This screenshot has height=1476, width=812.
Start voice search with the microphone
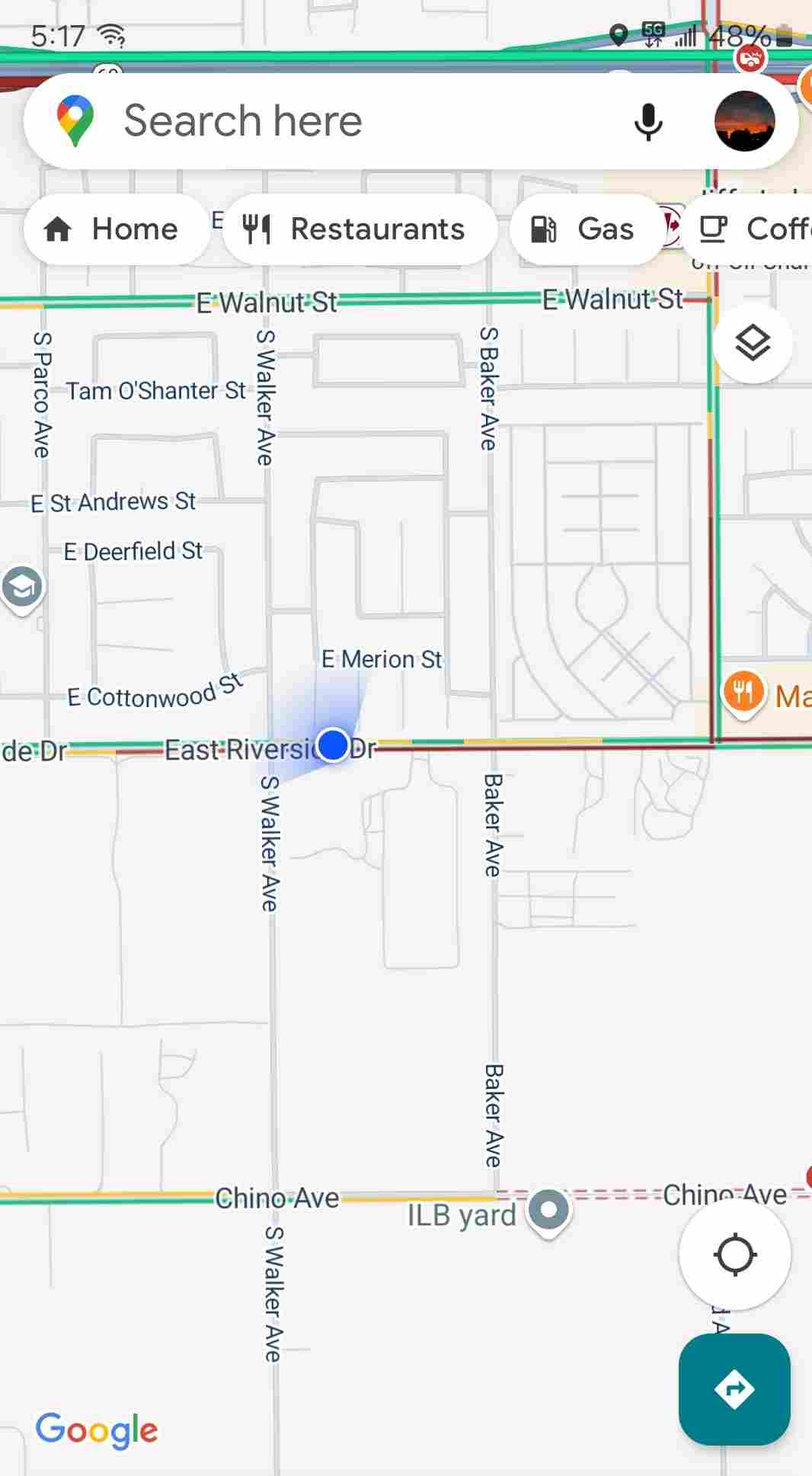(x=648, y=122)
